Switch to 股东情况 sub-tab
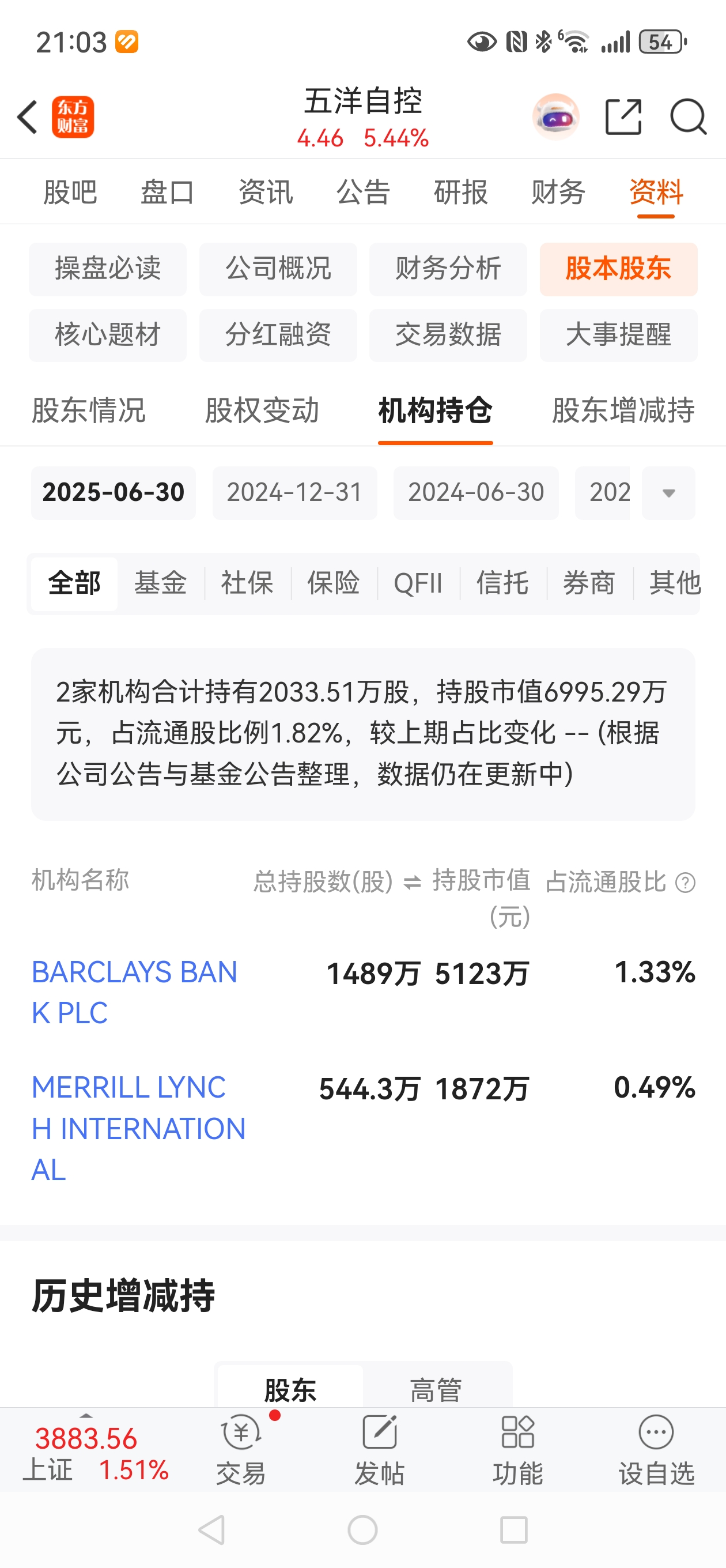The image size is (726, 1568). [x=89, y=410]
